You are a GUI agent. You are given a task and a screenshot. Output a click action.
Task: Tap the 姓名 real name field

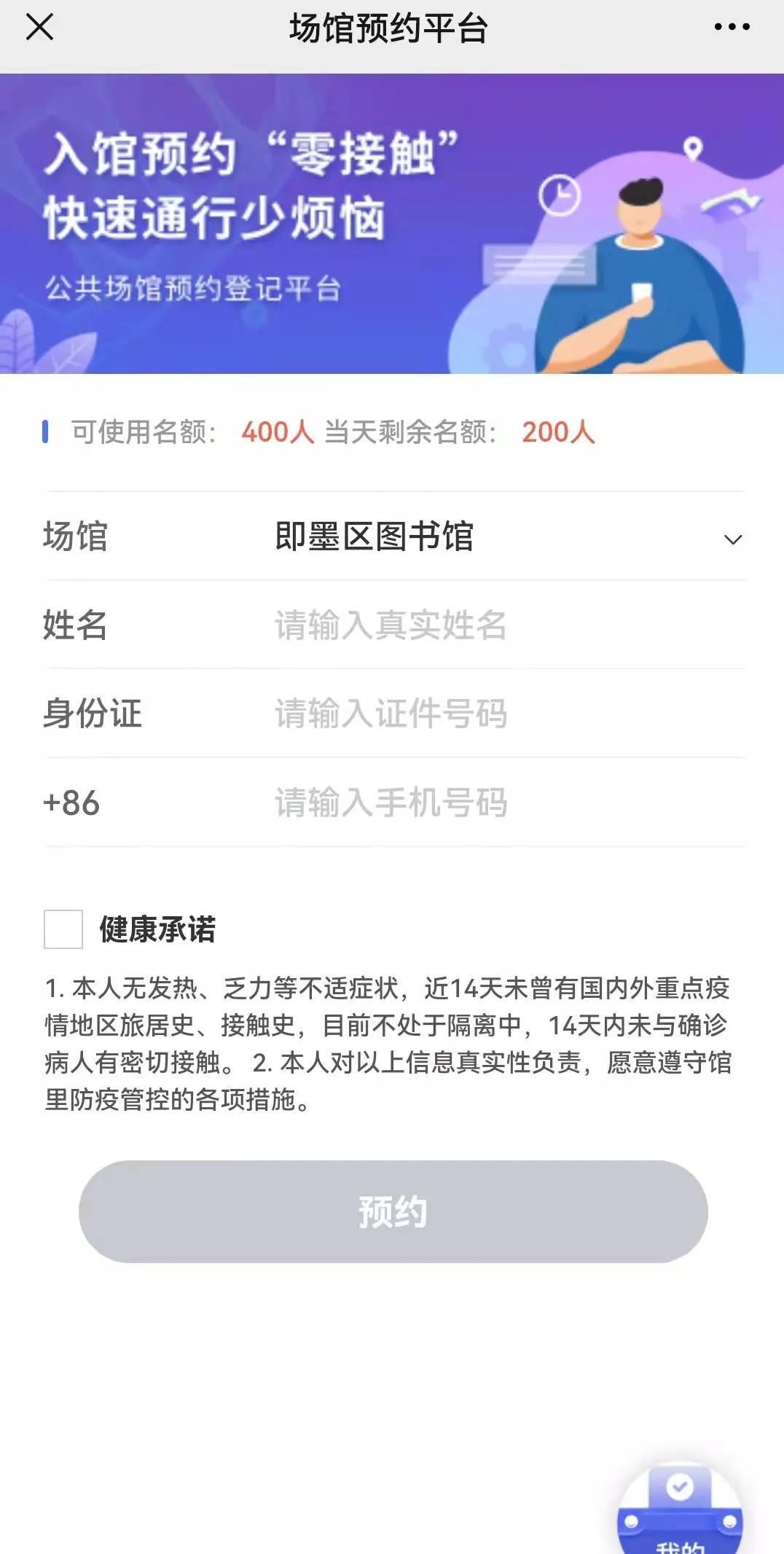[x=503, y=625]
